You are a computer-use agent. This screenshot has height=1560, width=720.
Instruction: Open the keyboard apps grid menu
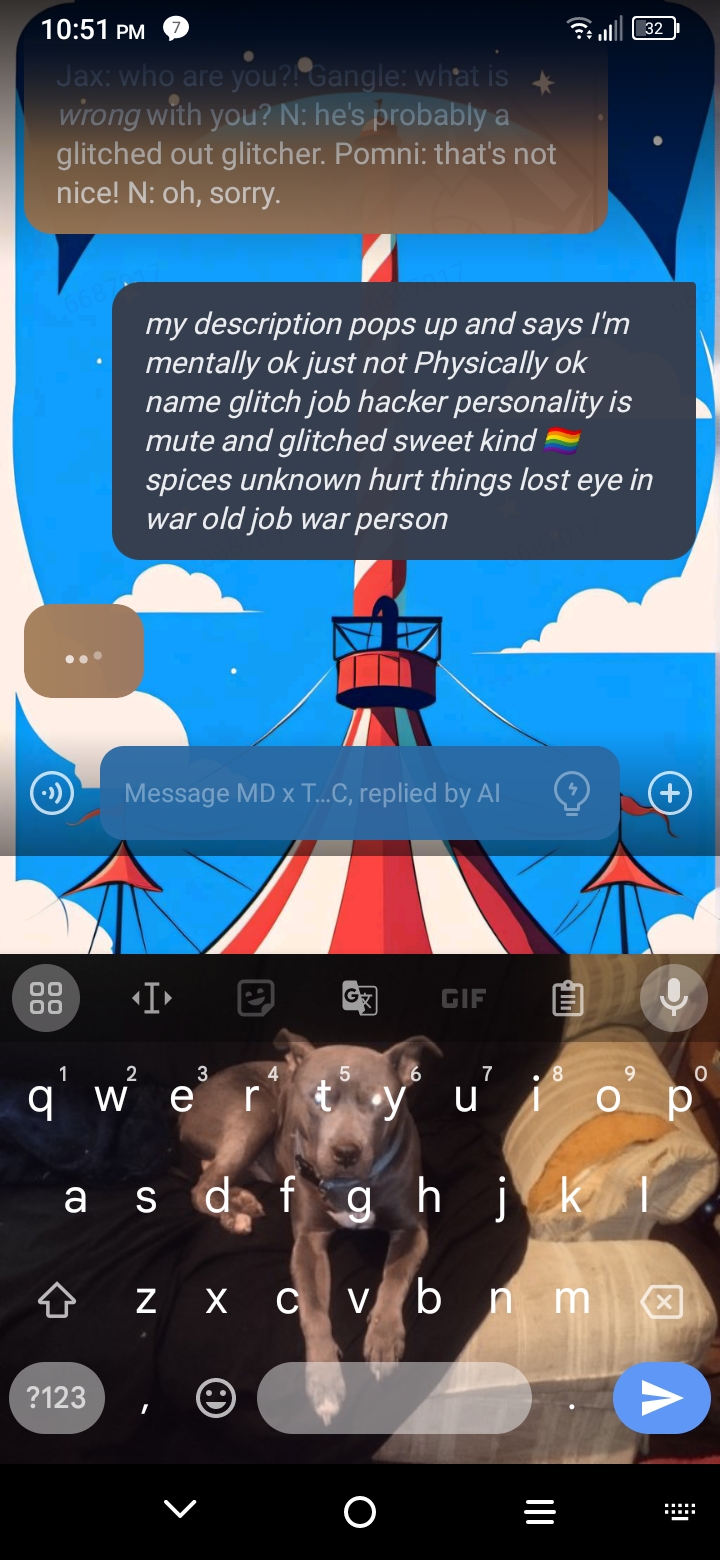pyautogui.click(x=46, y=997)
